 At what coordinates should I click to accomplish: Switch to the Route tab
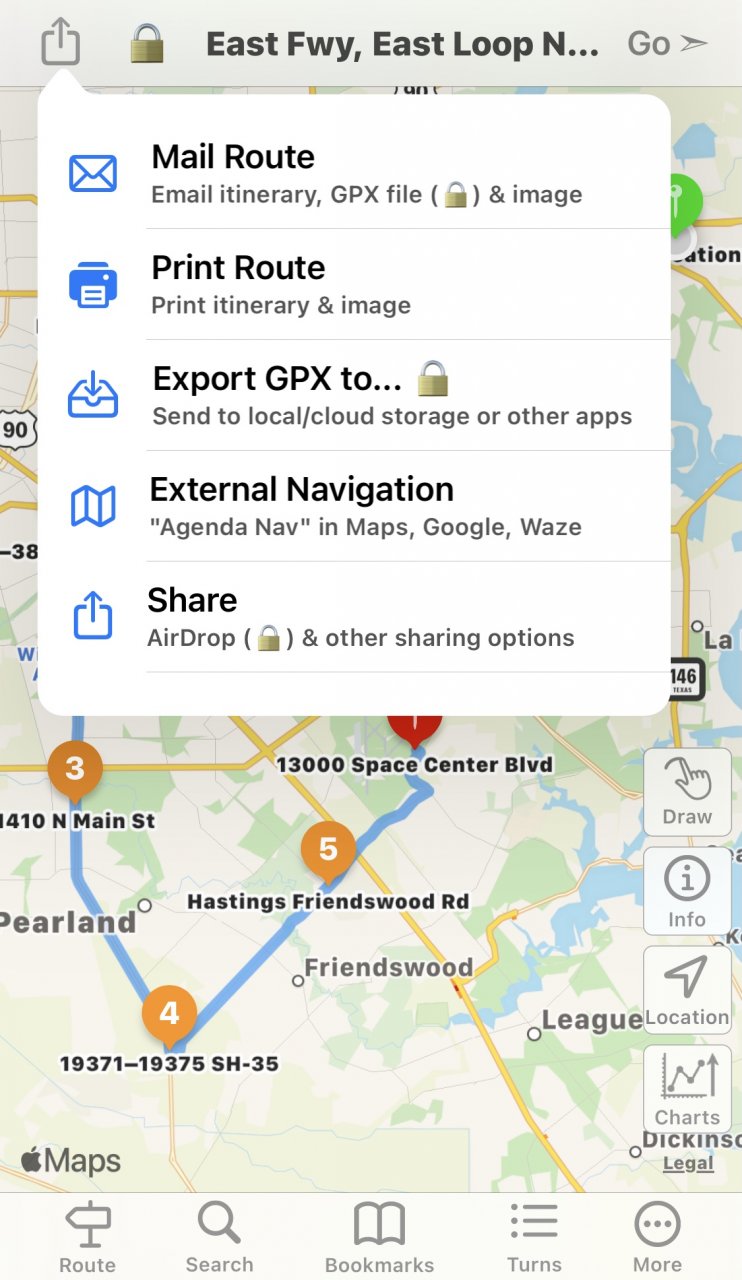pos(88,1237)
